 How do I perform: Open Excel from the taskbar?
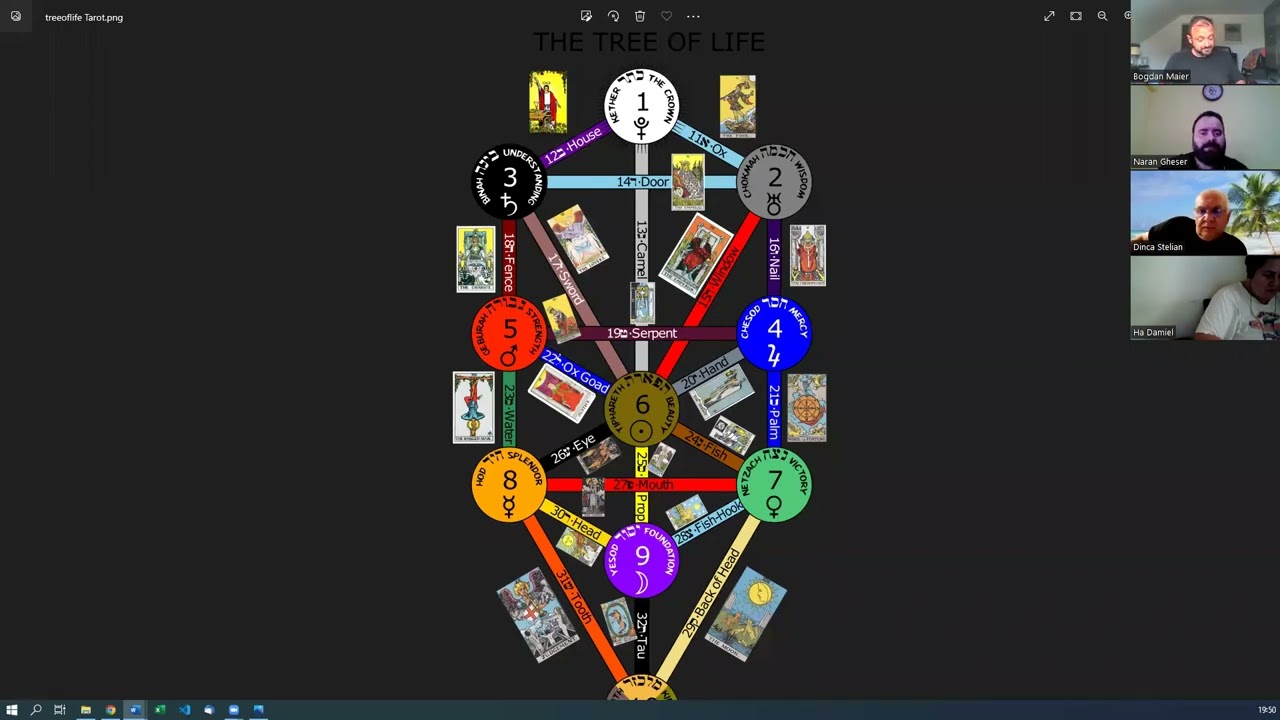pos(159,710)
